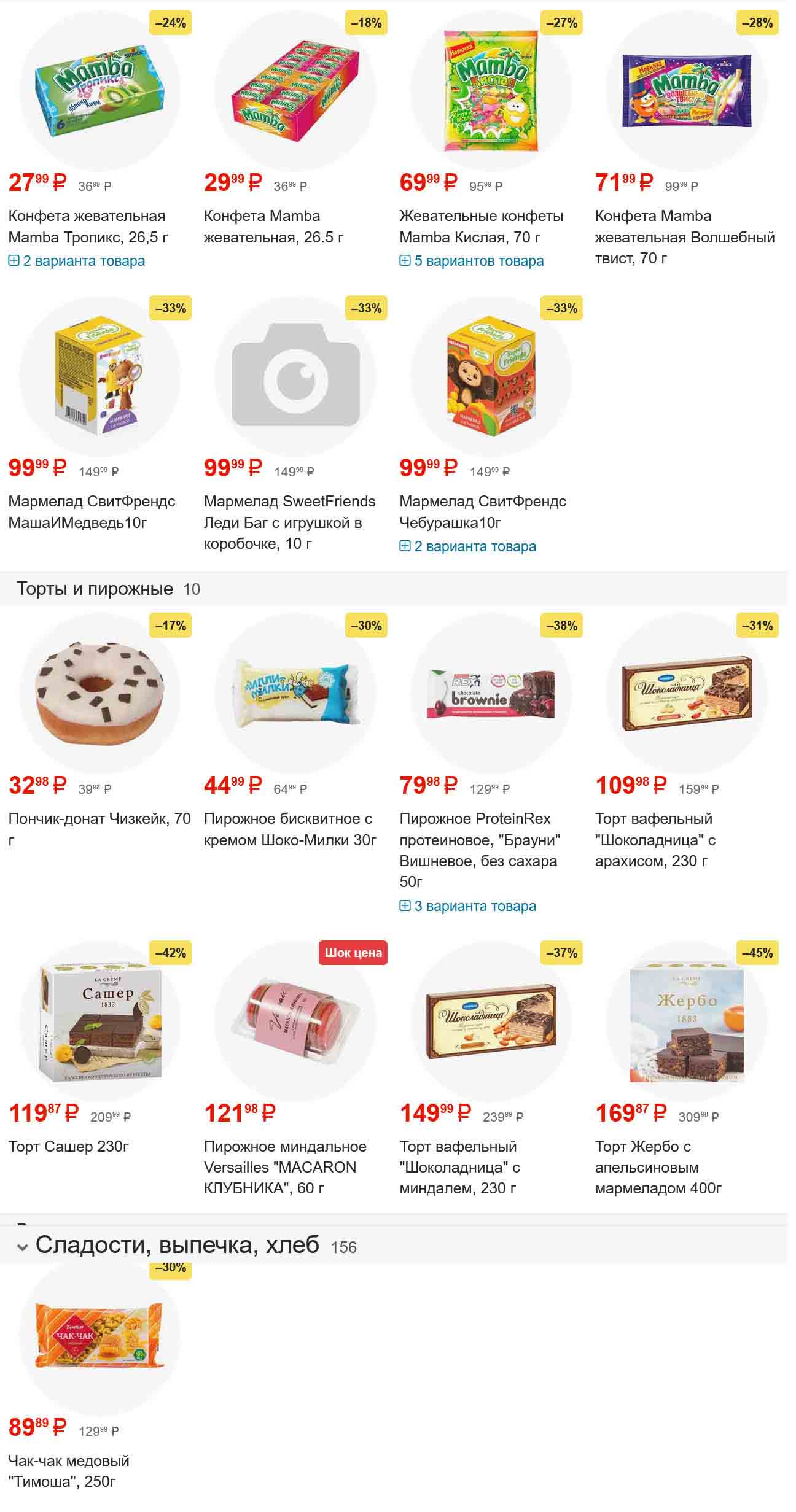
Task: Expand 2 варианта товара under Чебурашка marmalade
Action: [x=468, y=546]
